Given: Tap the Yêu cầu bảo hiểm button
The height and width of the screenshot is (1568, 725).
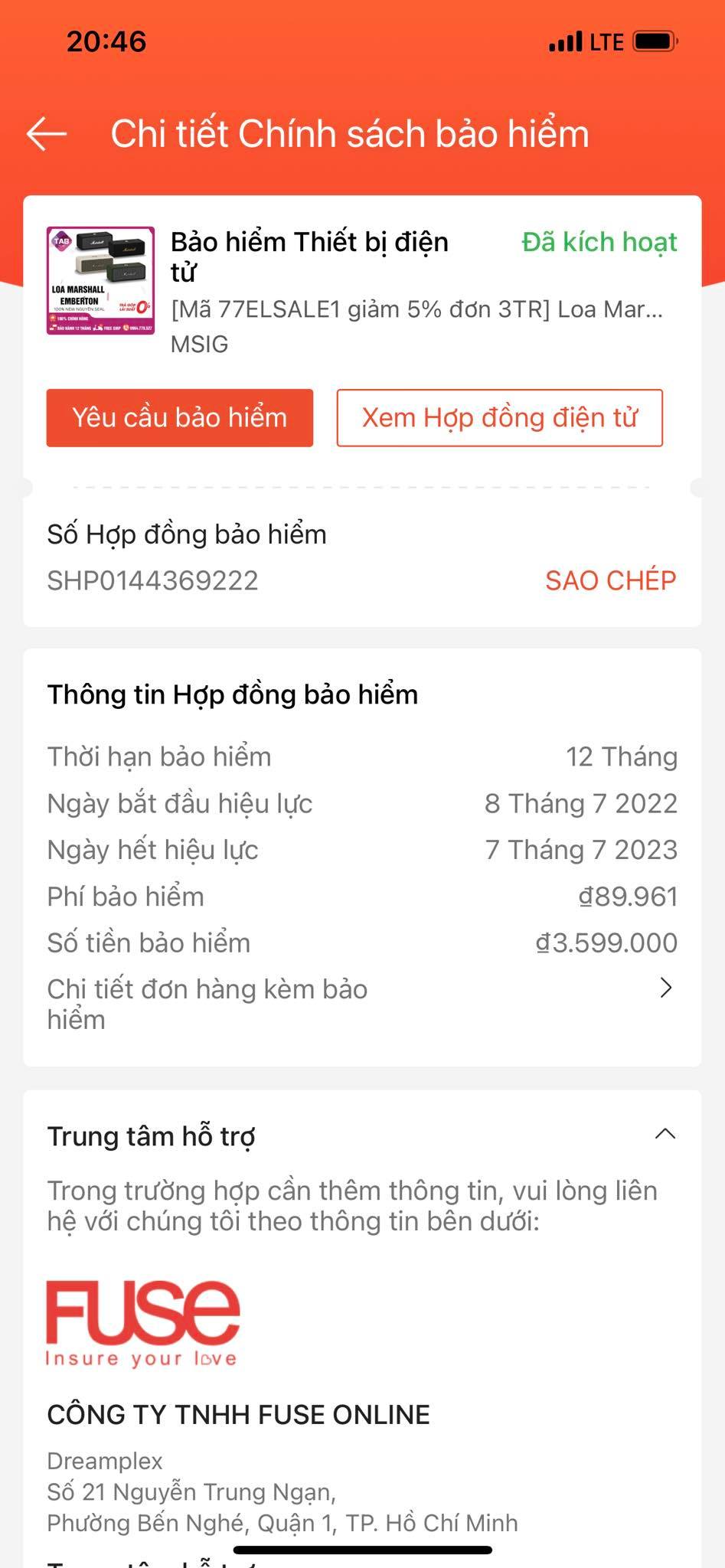Looking at the screenshot, I should point(179,418).
